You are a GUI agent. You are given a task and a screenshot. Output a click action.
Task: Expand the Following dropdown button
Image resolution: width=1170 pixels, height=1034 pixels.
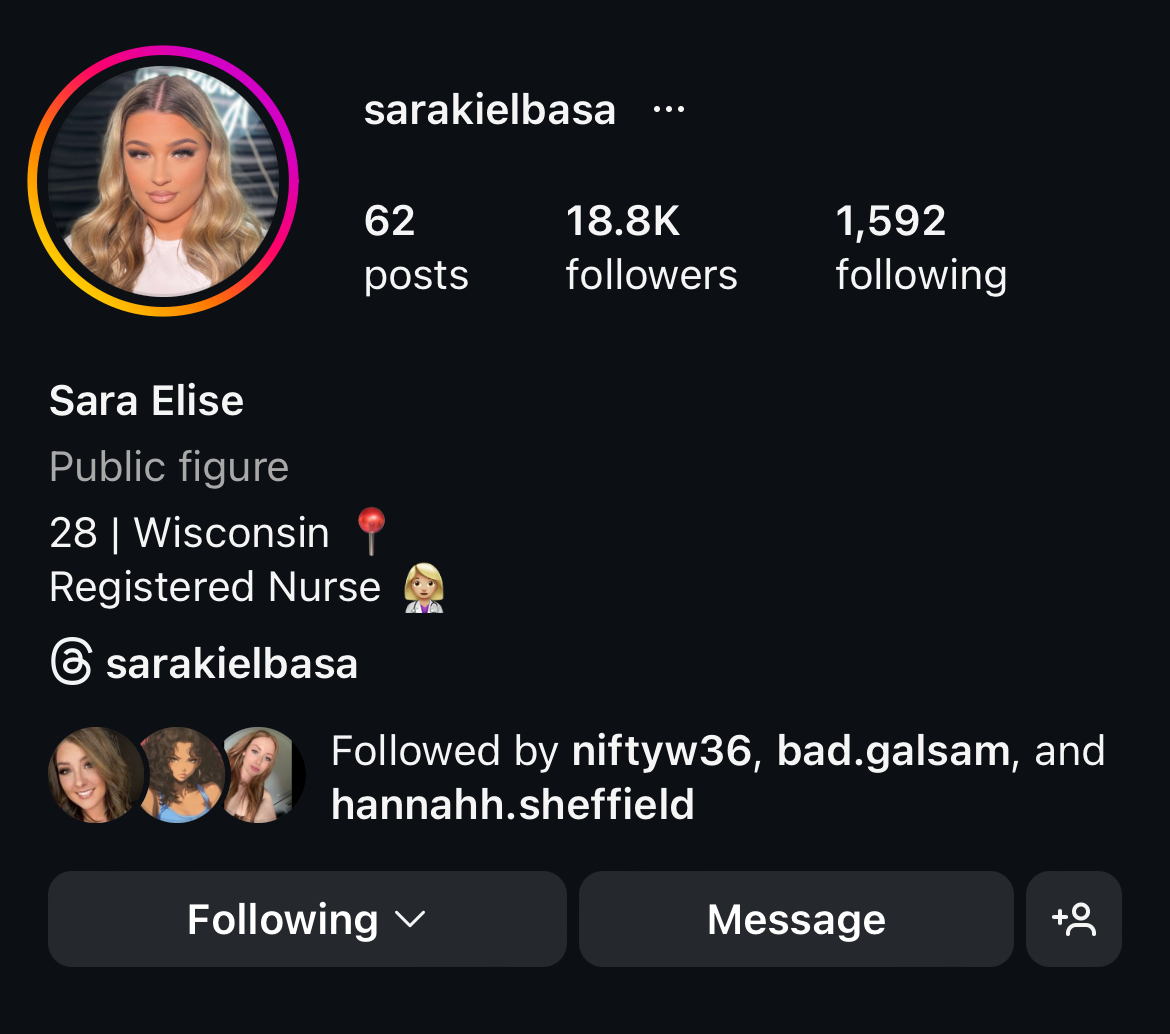click(307, 919)
